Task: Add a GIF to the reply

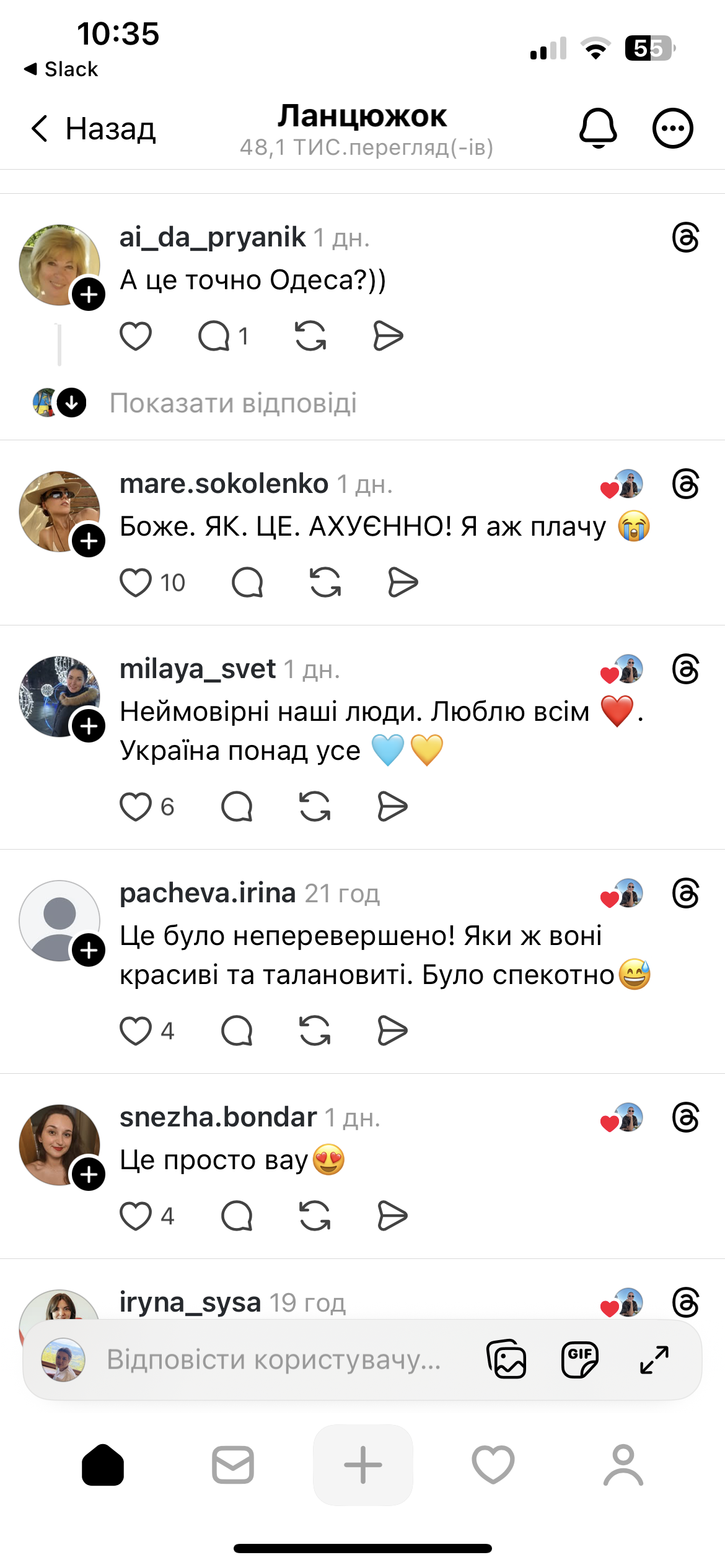Action: click(x=579, y=1360)
